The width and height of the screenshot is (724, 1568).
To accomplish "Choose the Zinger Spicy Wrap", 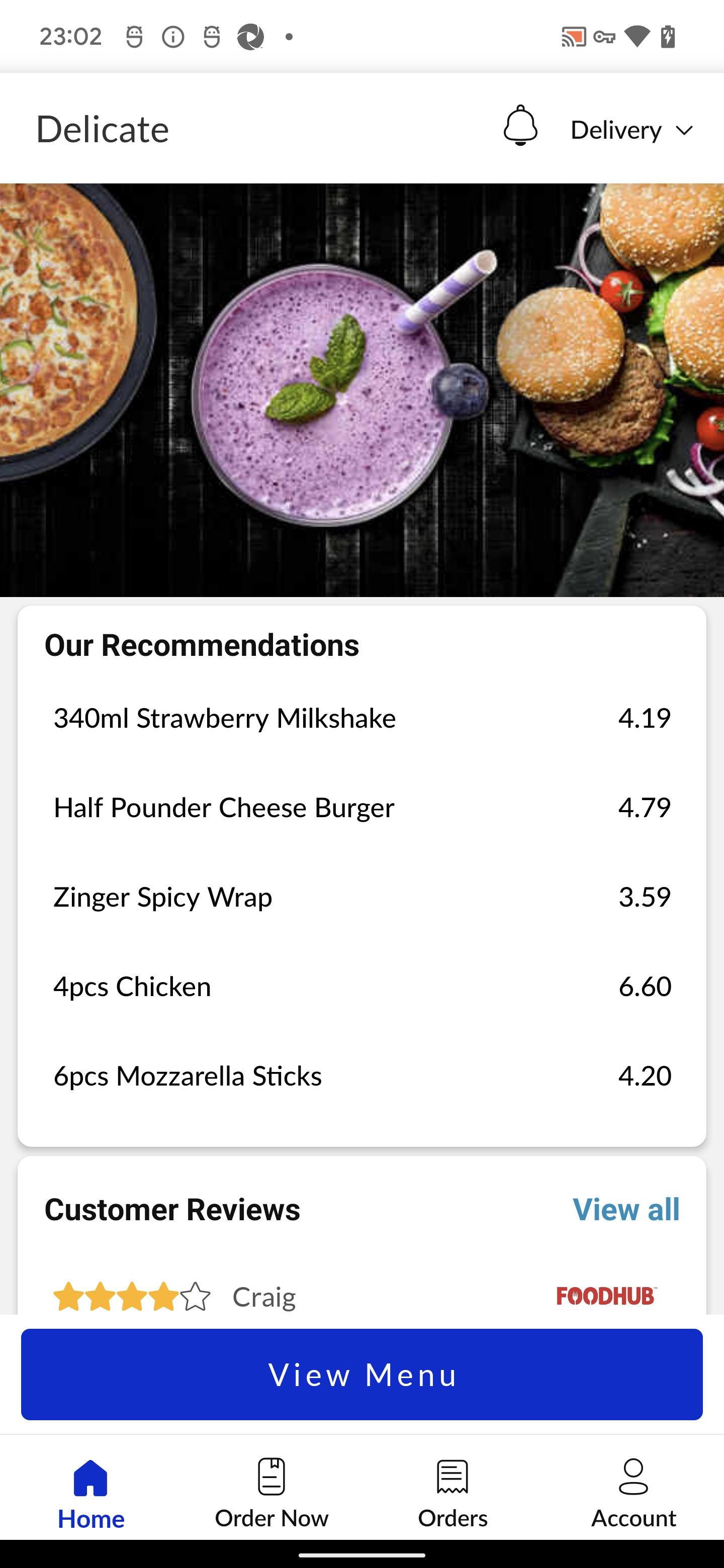I will [x=361, y=897].
